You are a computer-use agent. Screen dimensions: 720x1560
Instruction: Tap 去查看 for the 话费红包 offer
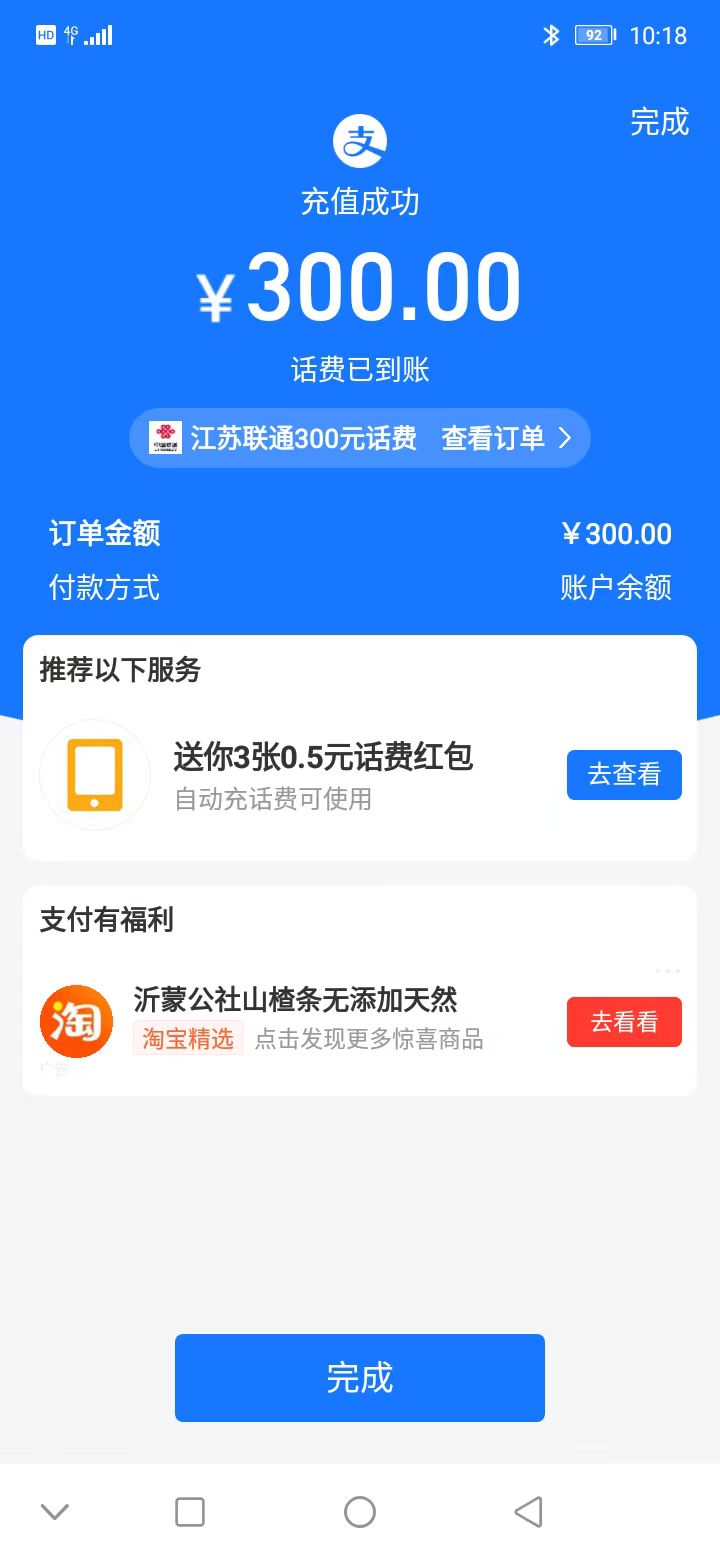coord(624,775)
